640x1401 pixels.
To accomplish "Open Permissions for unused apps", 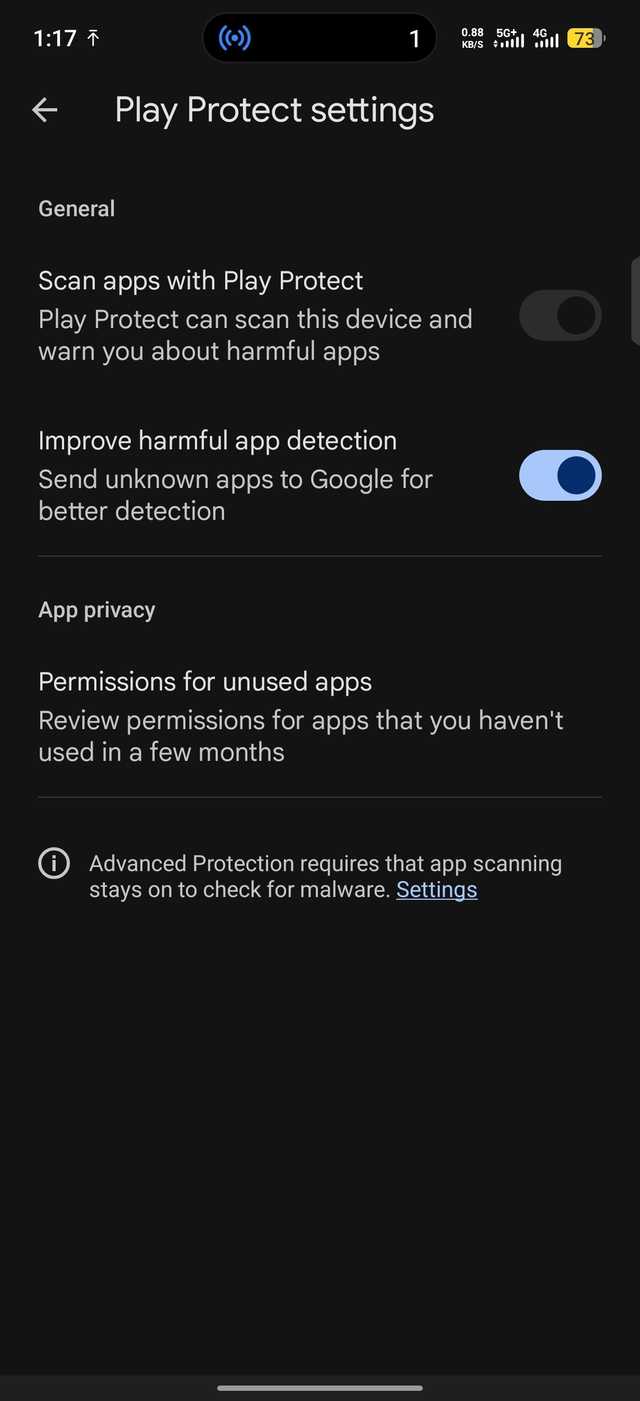I will pyautogui.click(x=300, y=716).
